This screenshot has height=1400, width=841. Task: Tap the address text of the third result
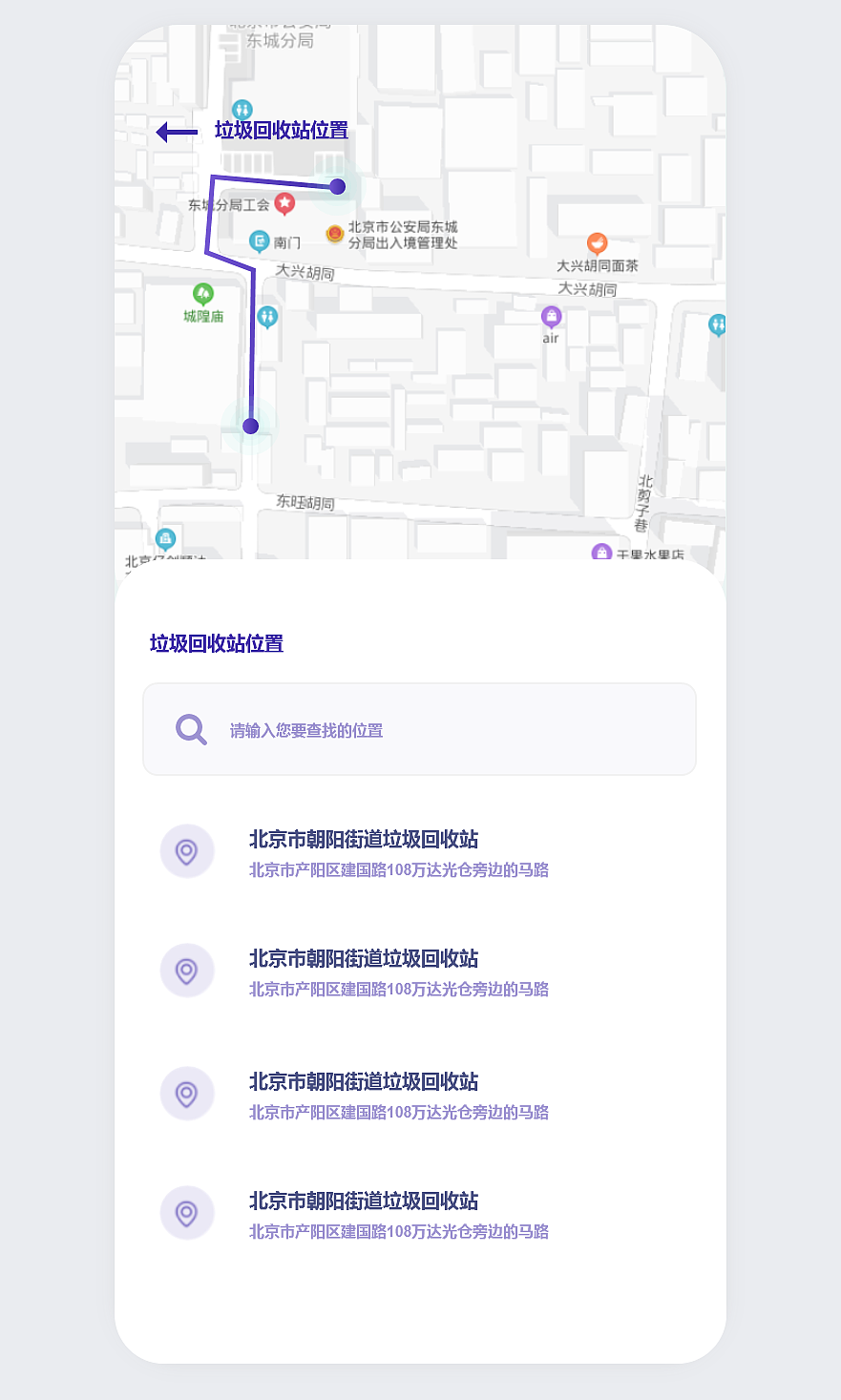point(397,1112)
